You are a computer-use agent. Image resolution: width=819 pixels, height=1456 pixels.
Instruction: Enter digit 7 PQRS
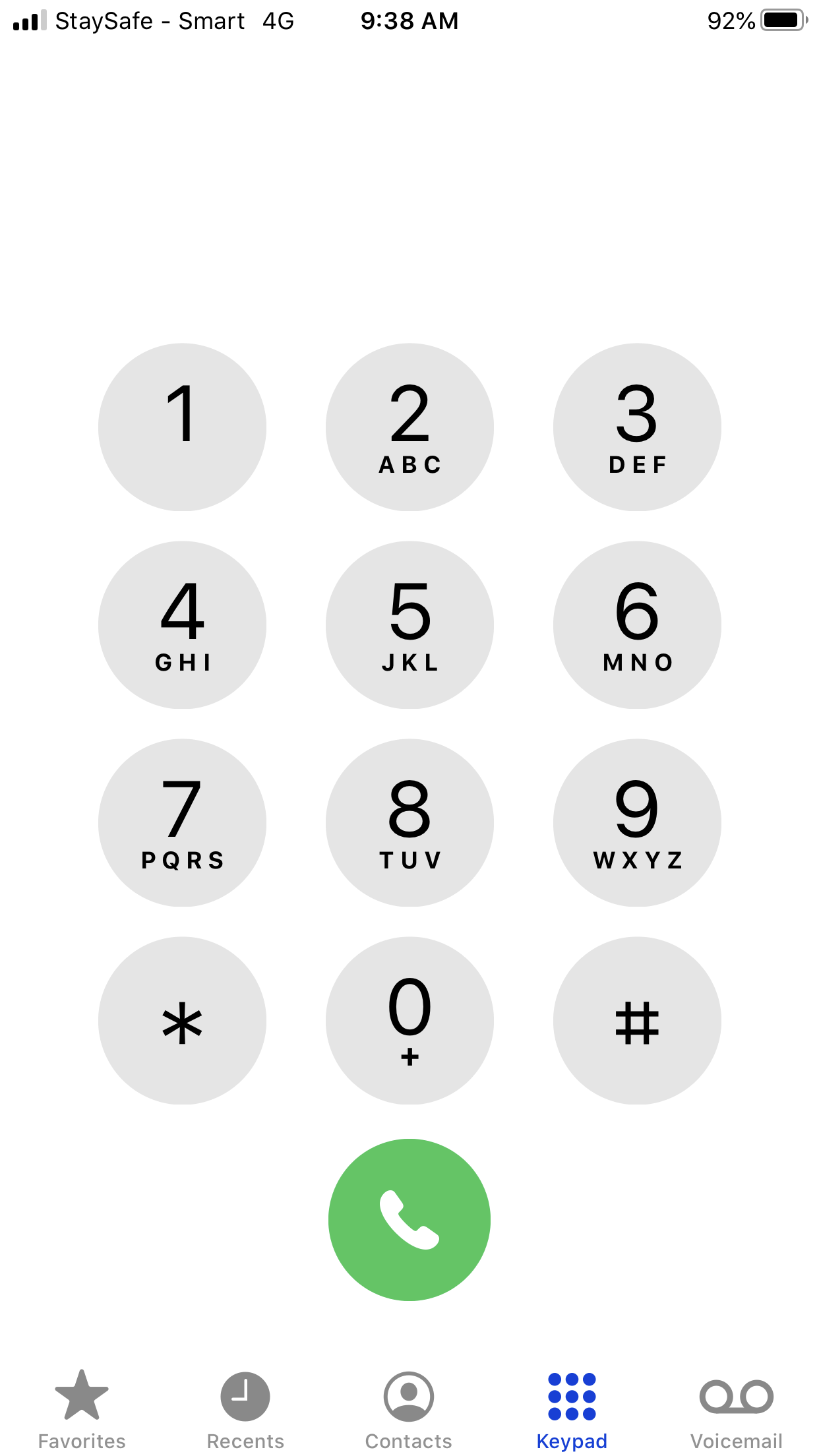pyautogui.click(x=182, y=823)
